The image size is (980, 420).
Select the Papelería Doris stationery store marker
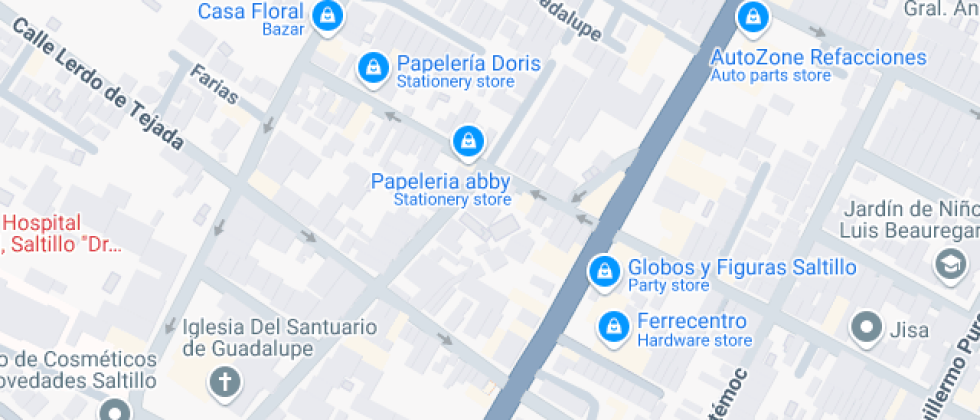pos(373,68)
